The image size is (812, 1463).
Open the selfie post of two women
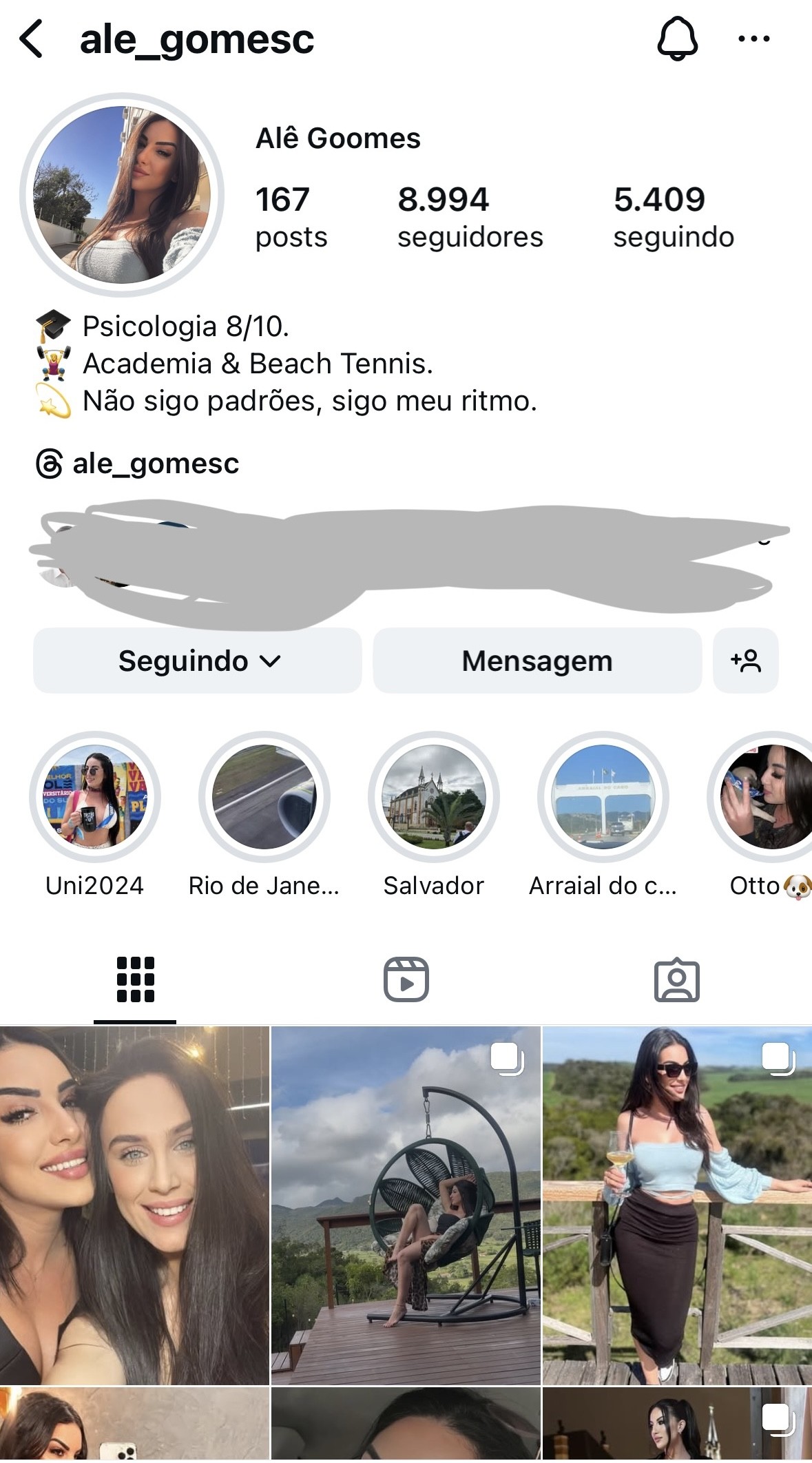(134, 1205)
